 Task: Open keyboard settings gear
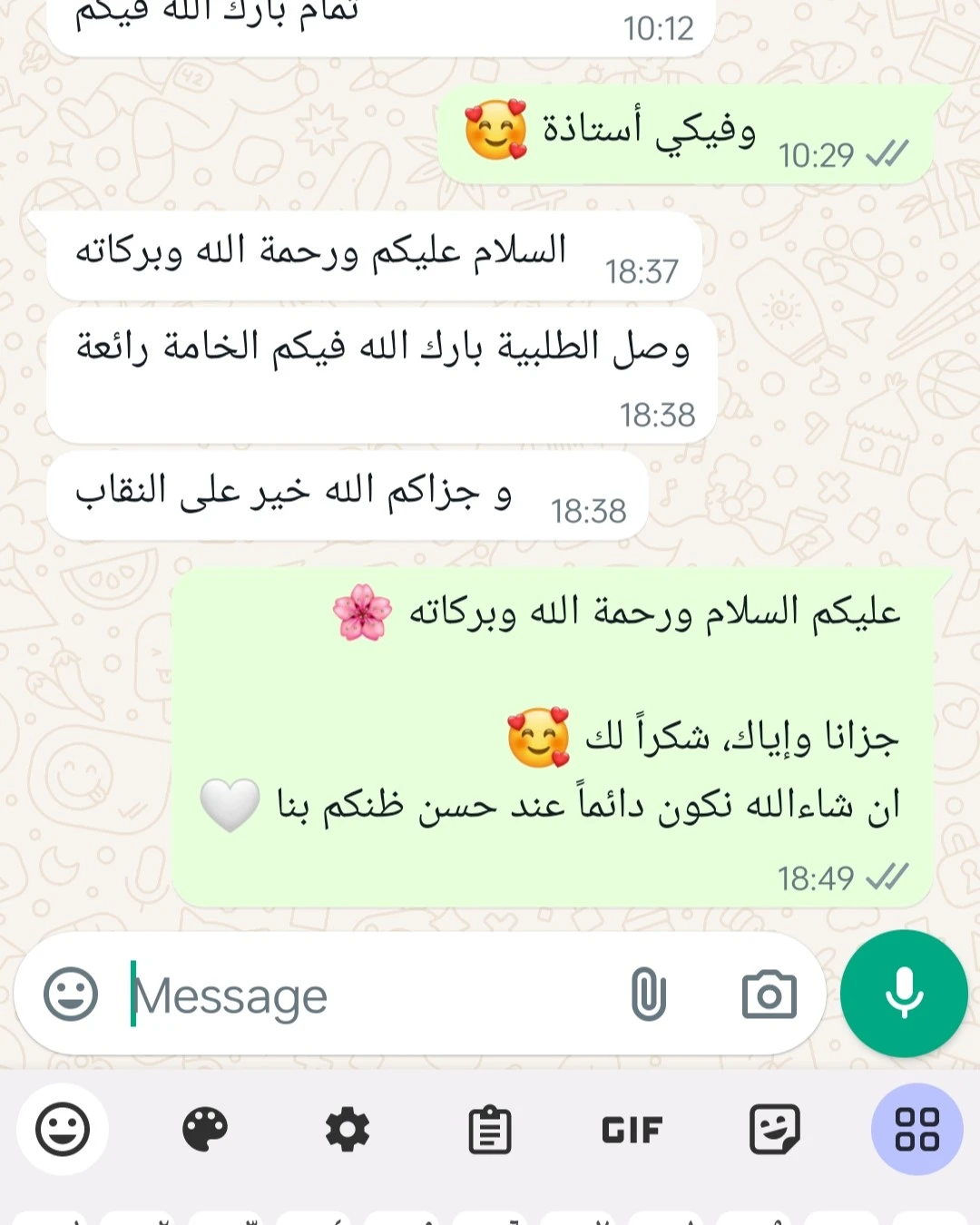click(348, 1130)
